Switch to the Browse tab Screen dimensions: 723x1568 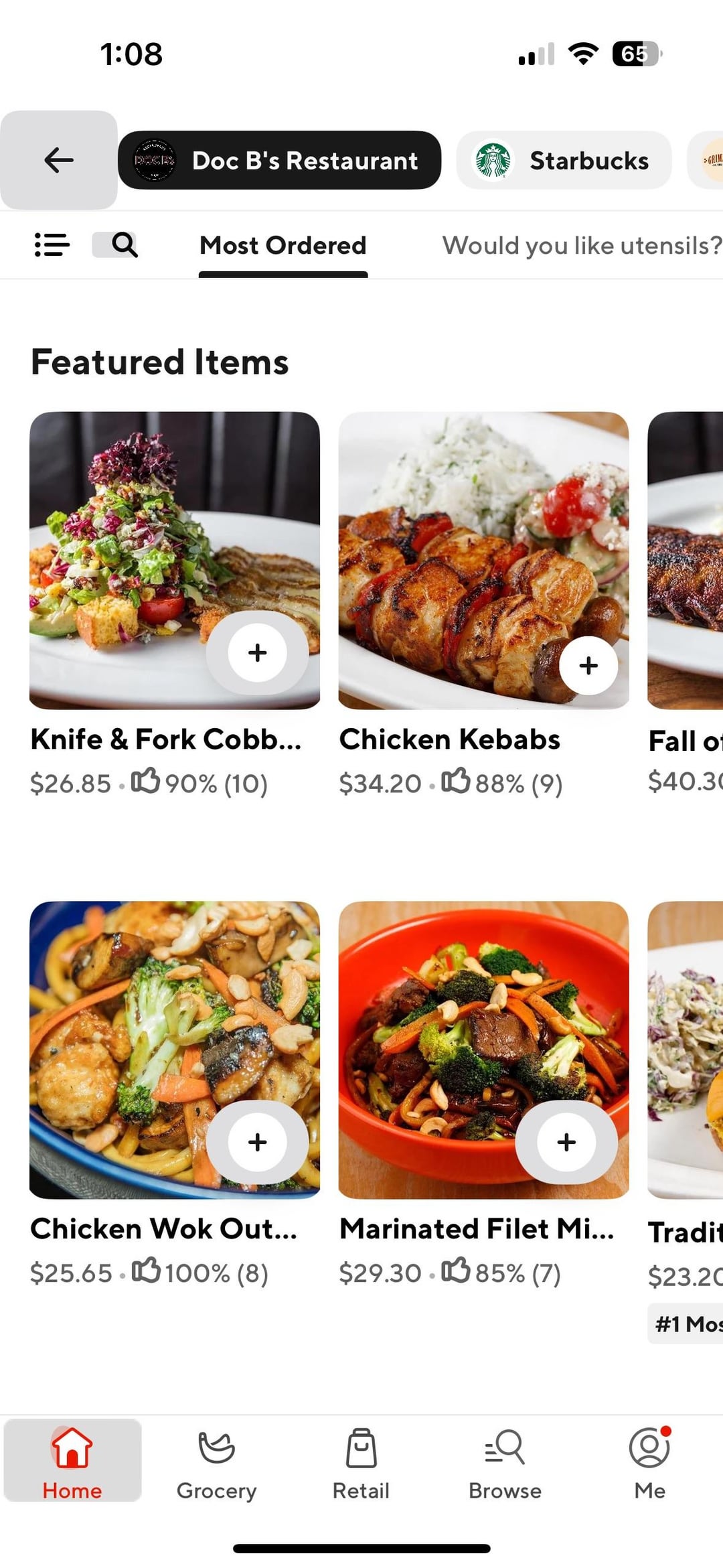pyautogui.click(x=505, y=1462)
